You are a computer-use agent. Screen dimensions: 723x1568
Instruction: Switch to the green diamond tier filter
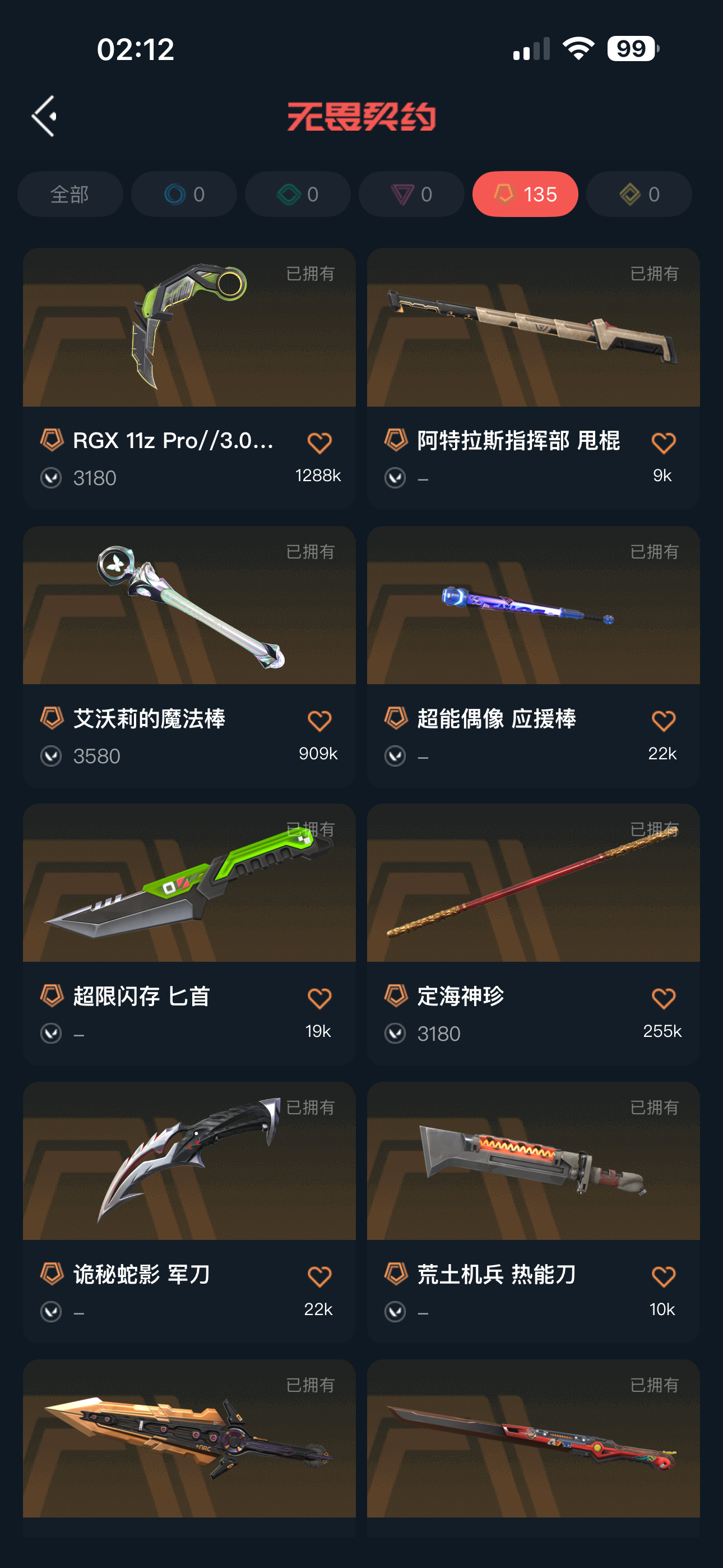[298, 194]
